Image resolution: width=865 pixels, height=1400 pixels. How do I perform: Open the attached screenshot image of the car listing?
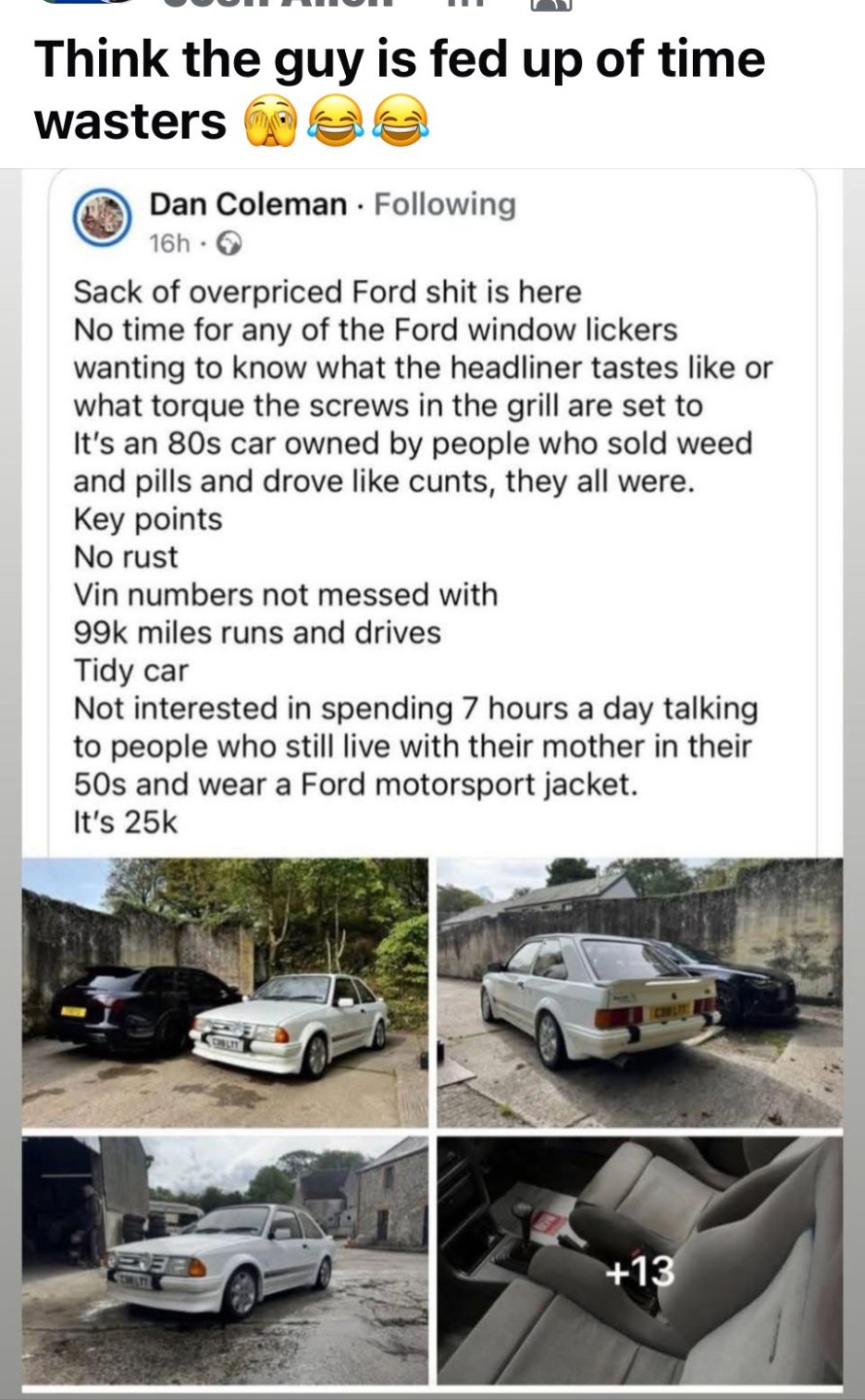tap(432, 778)
